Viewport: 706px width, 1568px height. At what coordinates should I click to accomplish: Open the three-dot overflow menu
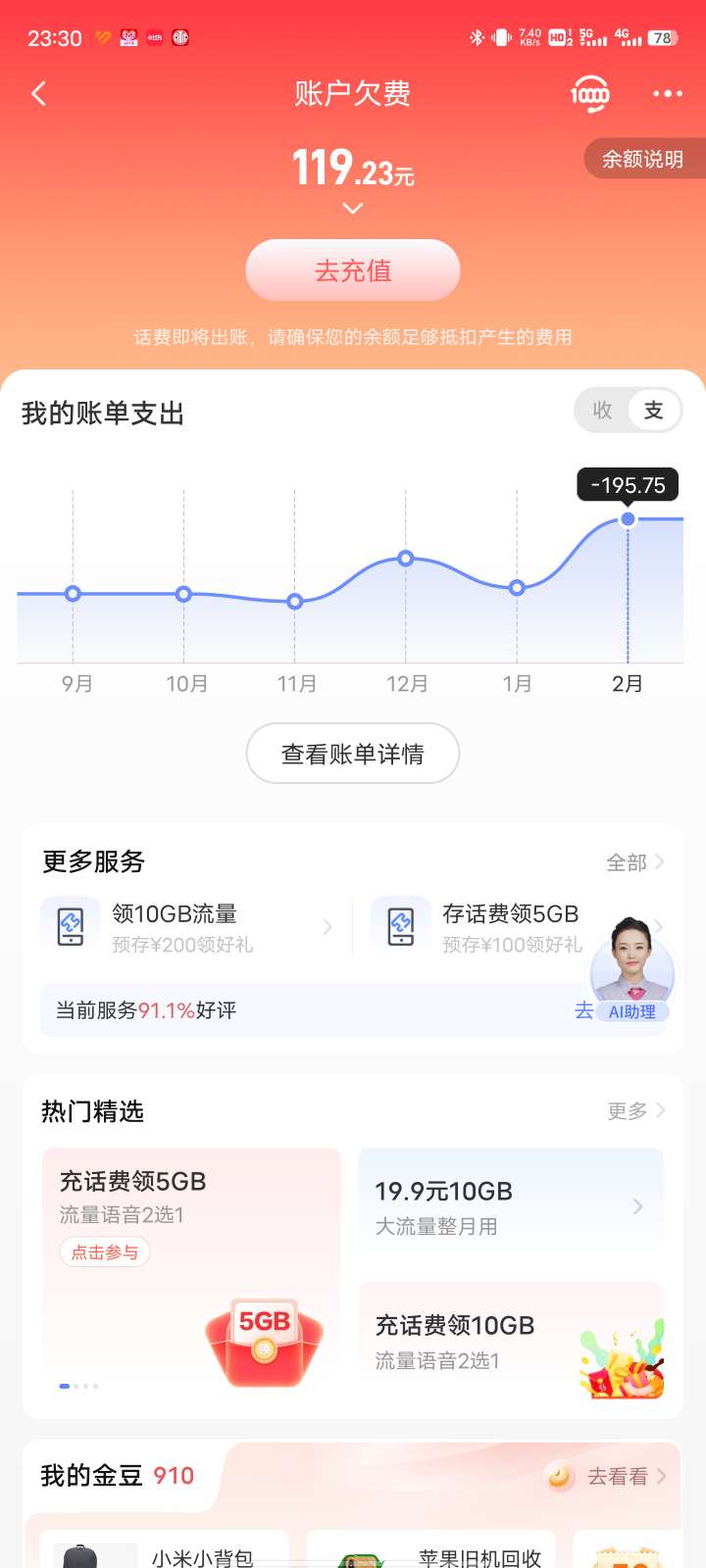[667, 94]
